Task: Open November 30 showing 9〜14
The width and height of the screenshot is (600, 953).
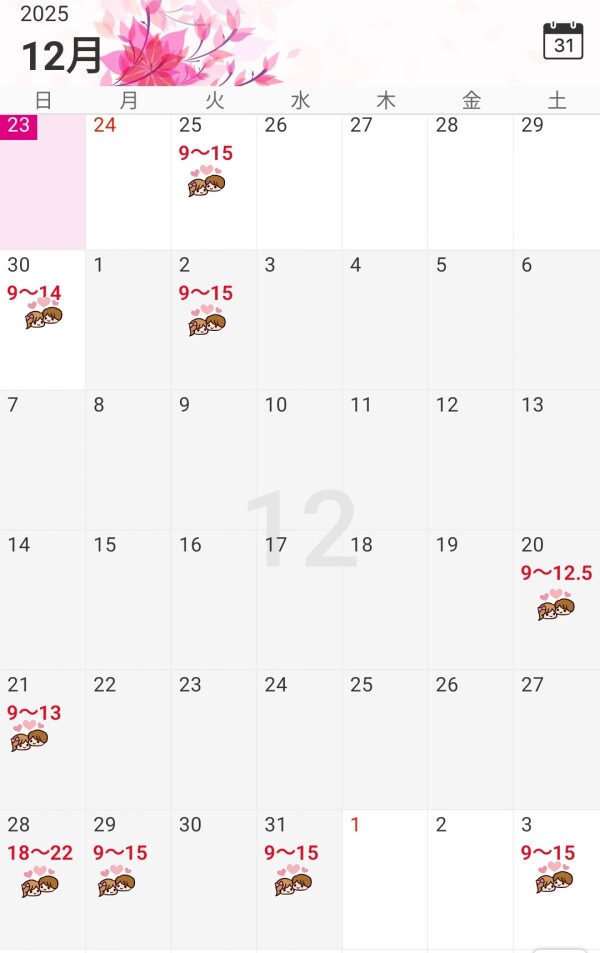Action: click(x=42, y=319)
